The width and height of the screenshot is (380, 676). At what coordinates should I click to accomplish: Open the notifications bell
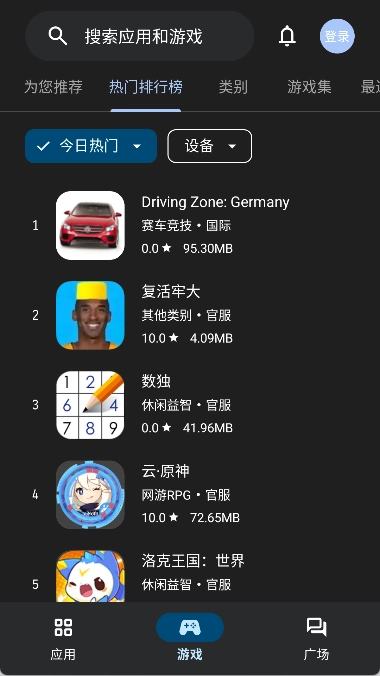[x=287, y=36]
